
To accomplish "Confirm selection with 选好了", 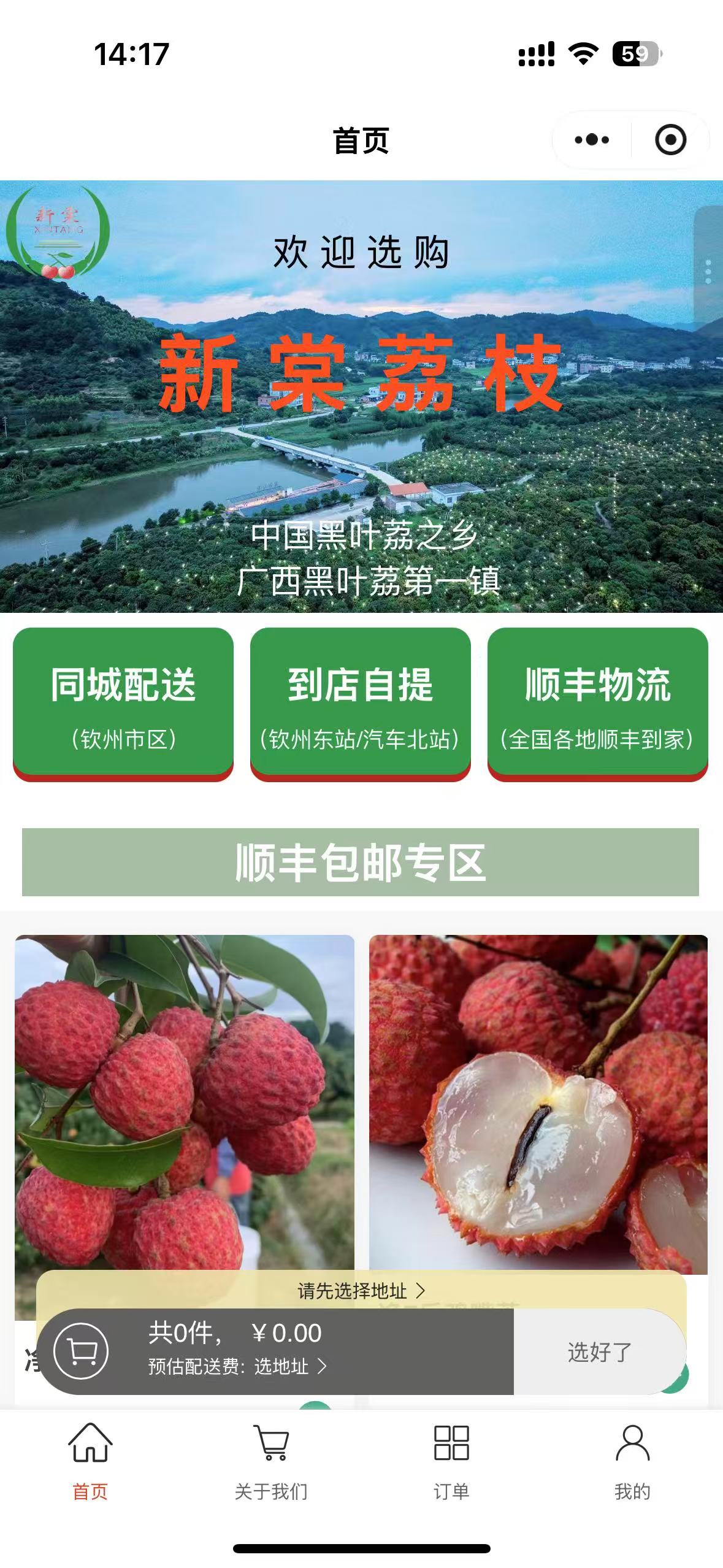I will pos(599,1352).
